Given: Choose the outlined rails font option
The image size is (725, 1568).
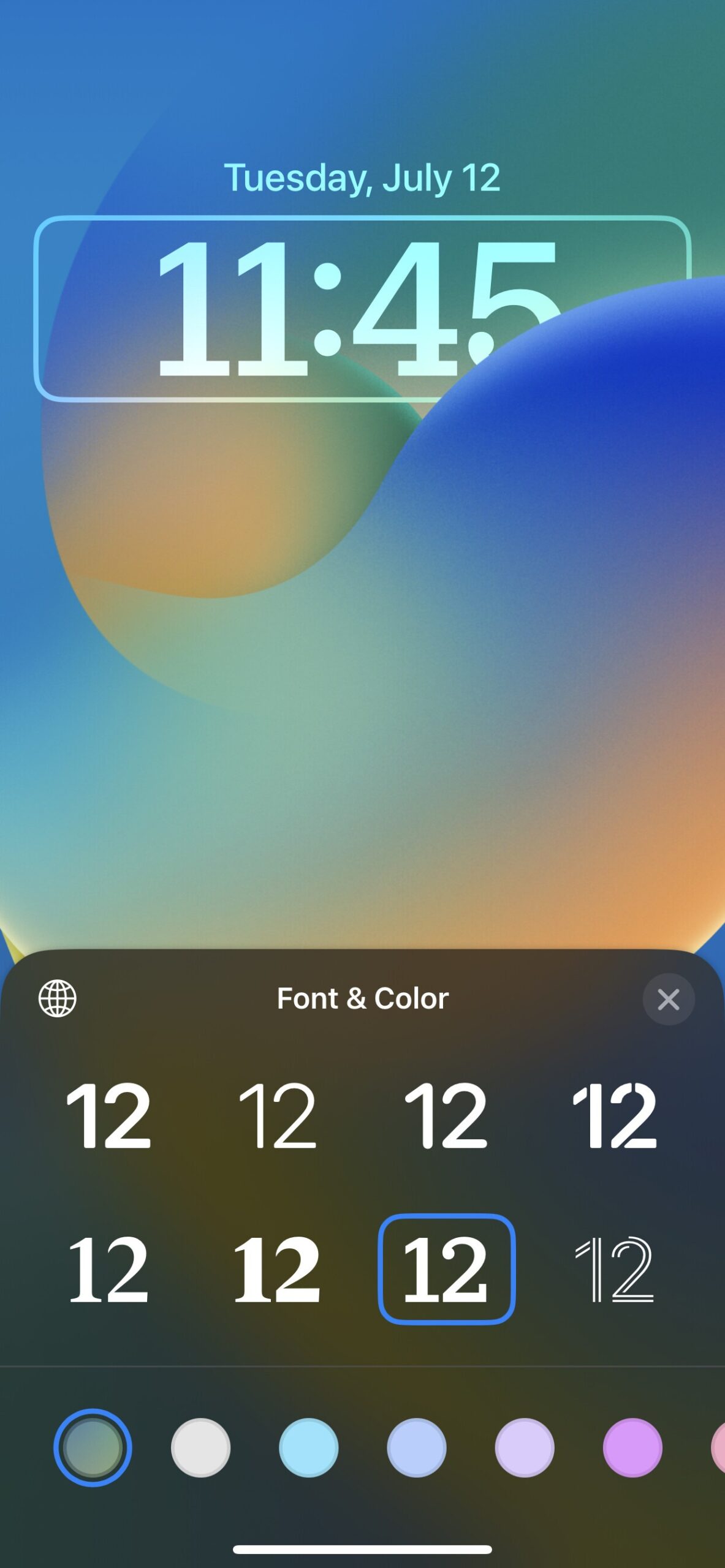Looking at the screenshot, I should (x=615, y=1268).
